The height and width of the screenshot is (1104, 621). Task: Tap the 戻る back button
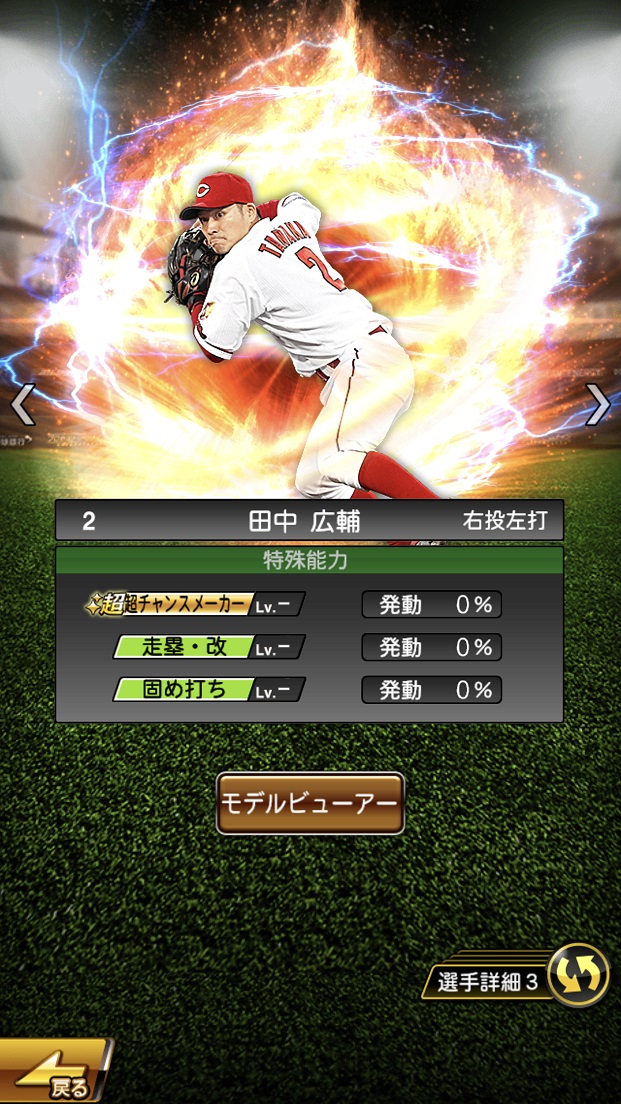pos(55,1074)
